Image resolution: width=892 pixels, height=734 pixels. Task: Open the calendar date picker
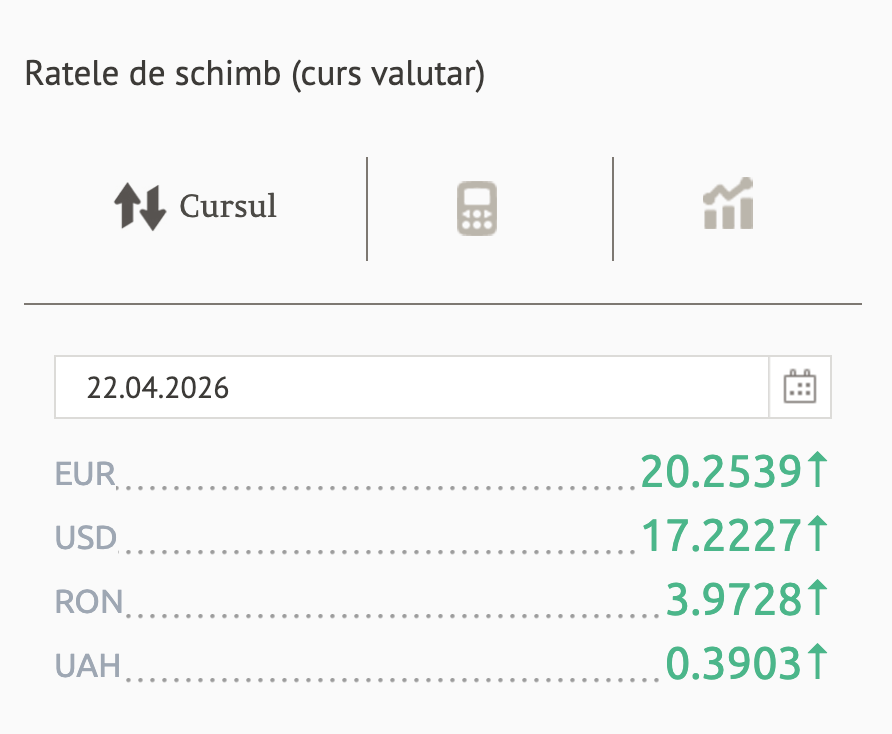[x=800, y=387]
